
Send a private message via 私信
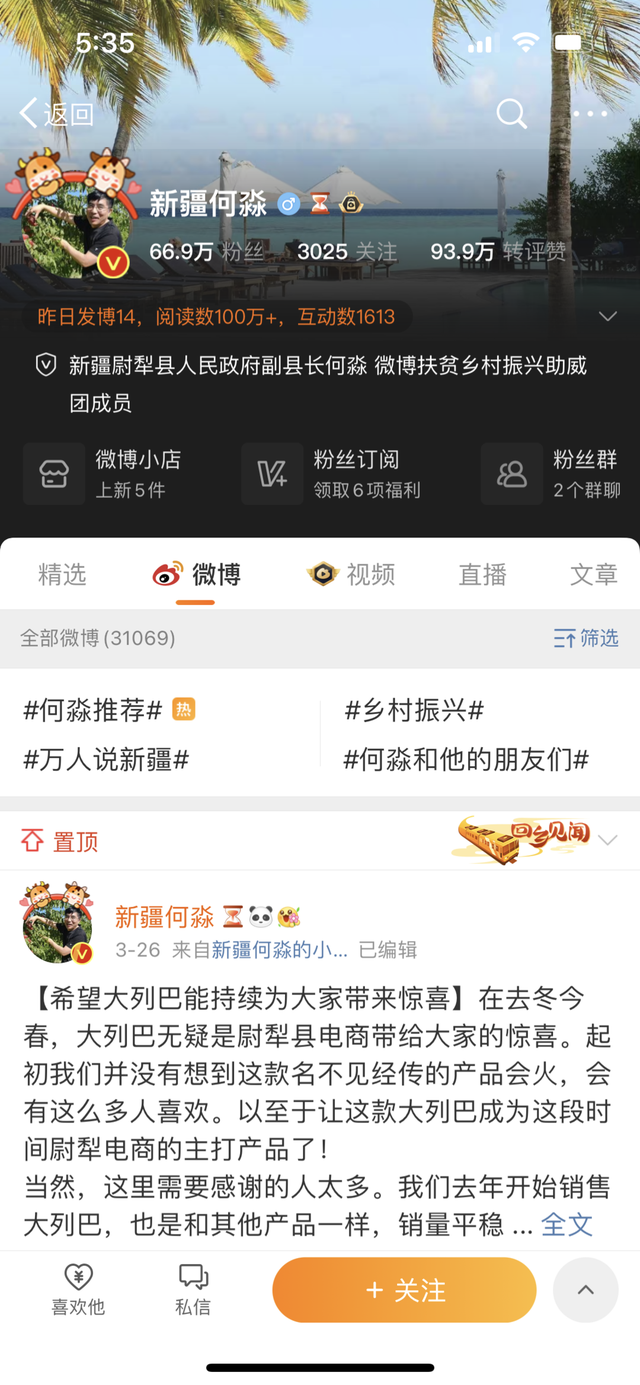(x=193, y=1290)
